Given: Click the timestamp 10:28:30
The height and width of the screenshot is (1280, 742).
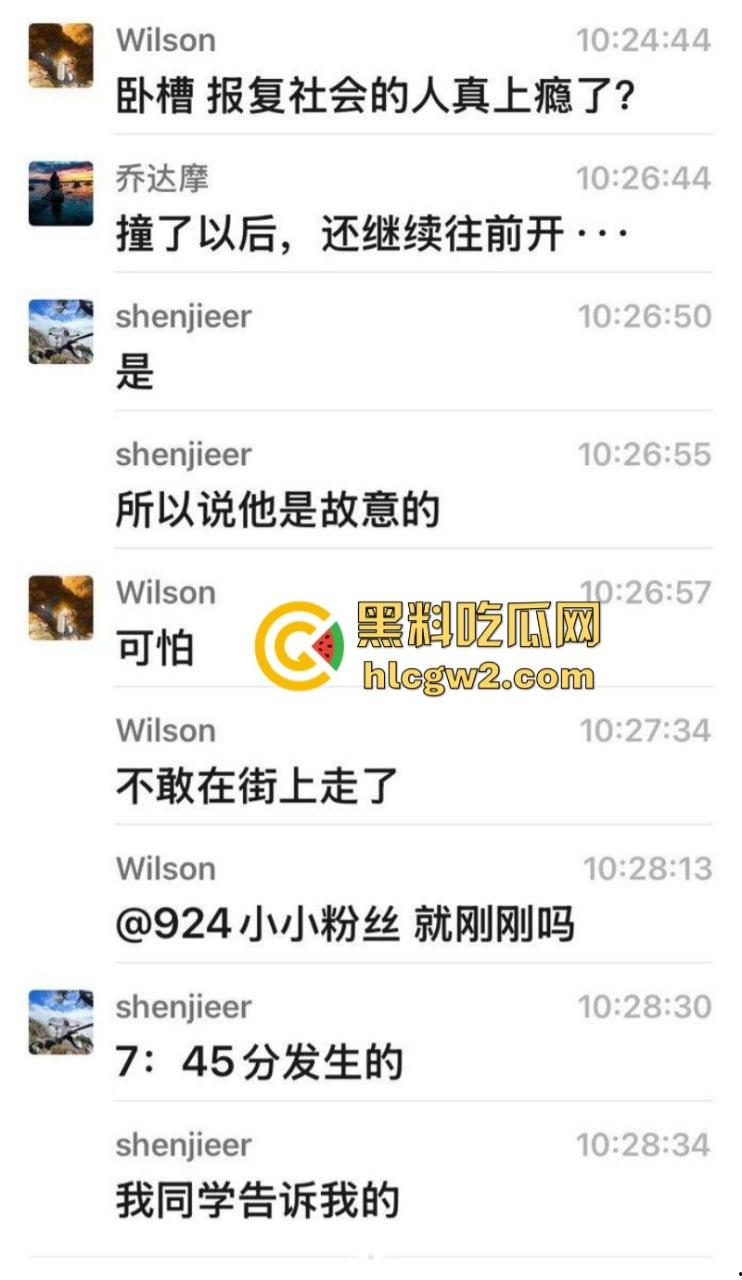Looking at the screenshot, I should point(647,1007).
